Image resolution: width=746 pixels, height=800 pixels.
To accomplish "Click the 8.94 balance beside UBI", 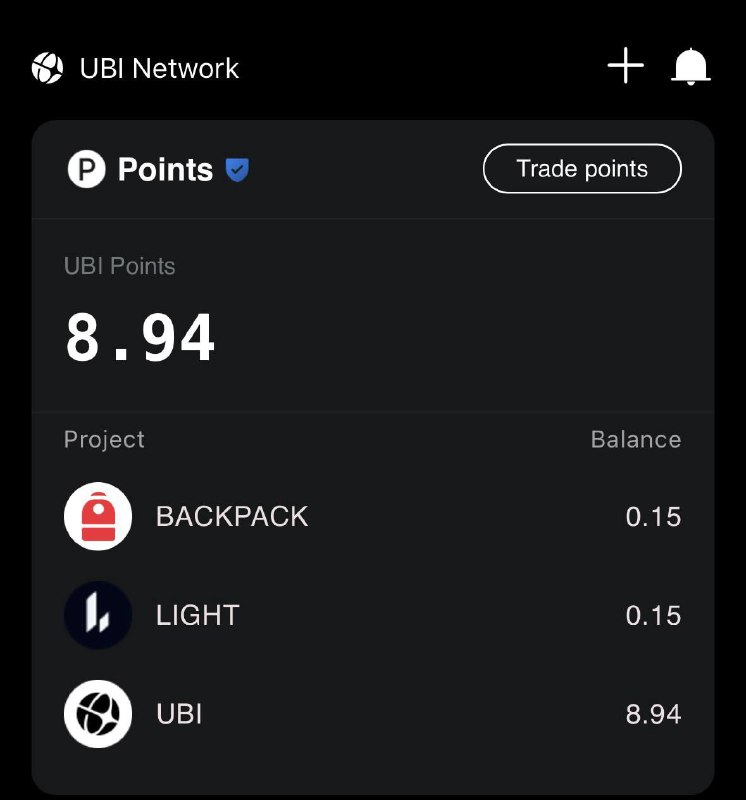I will tap(652, 713).
